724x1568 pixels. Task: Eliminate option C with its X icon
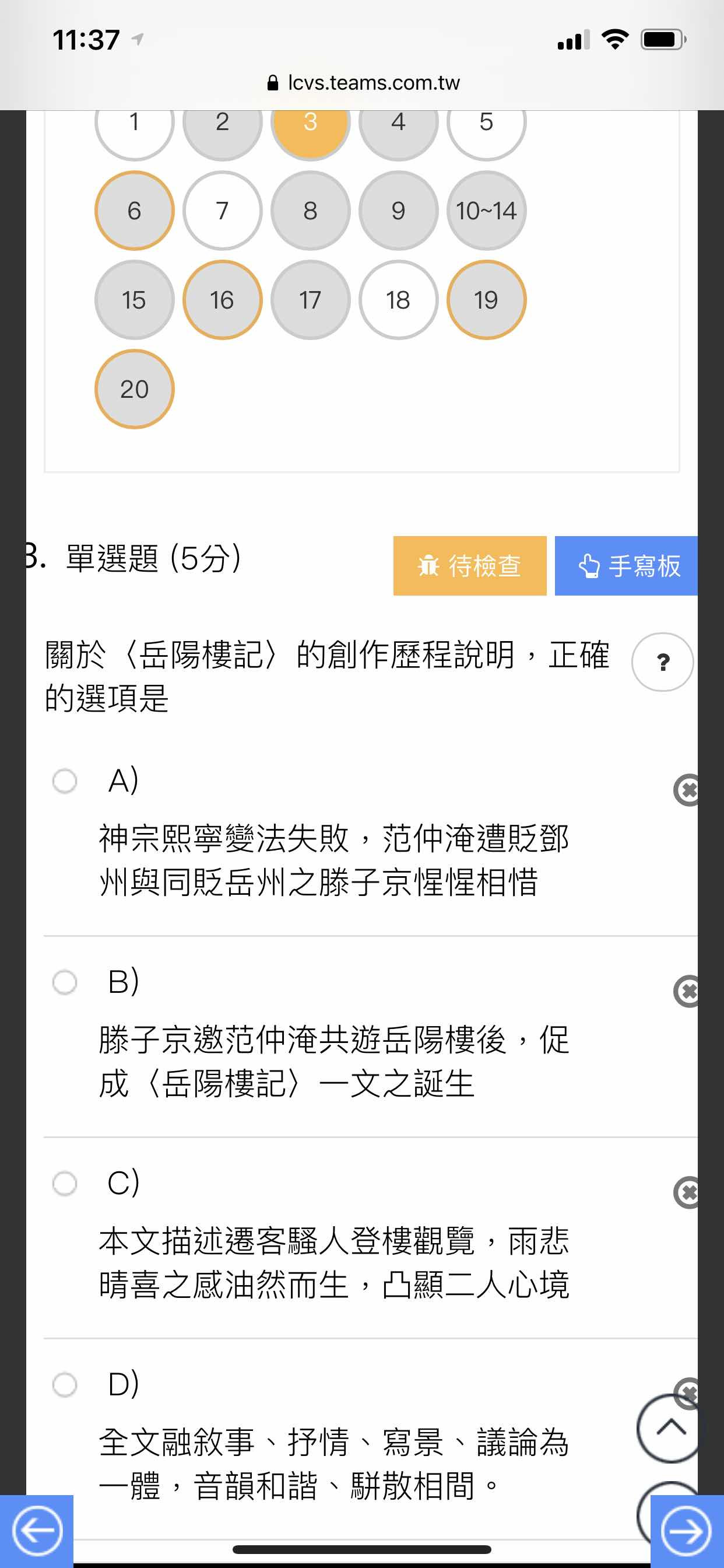(687, 1192)
